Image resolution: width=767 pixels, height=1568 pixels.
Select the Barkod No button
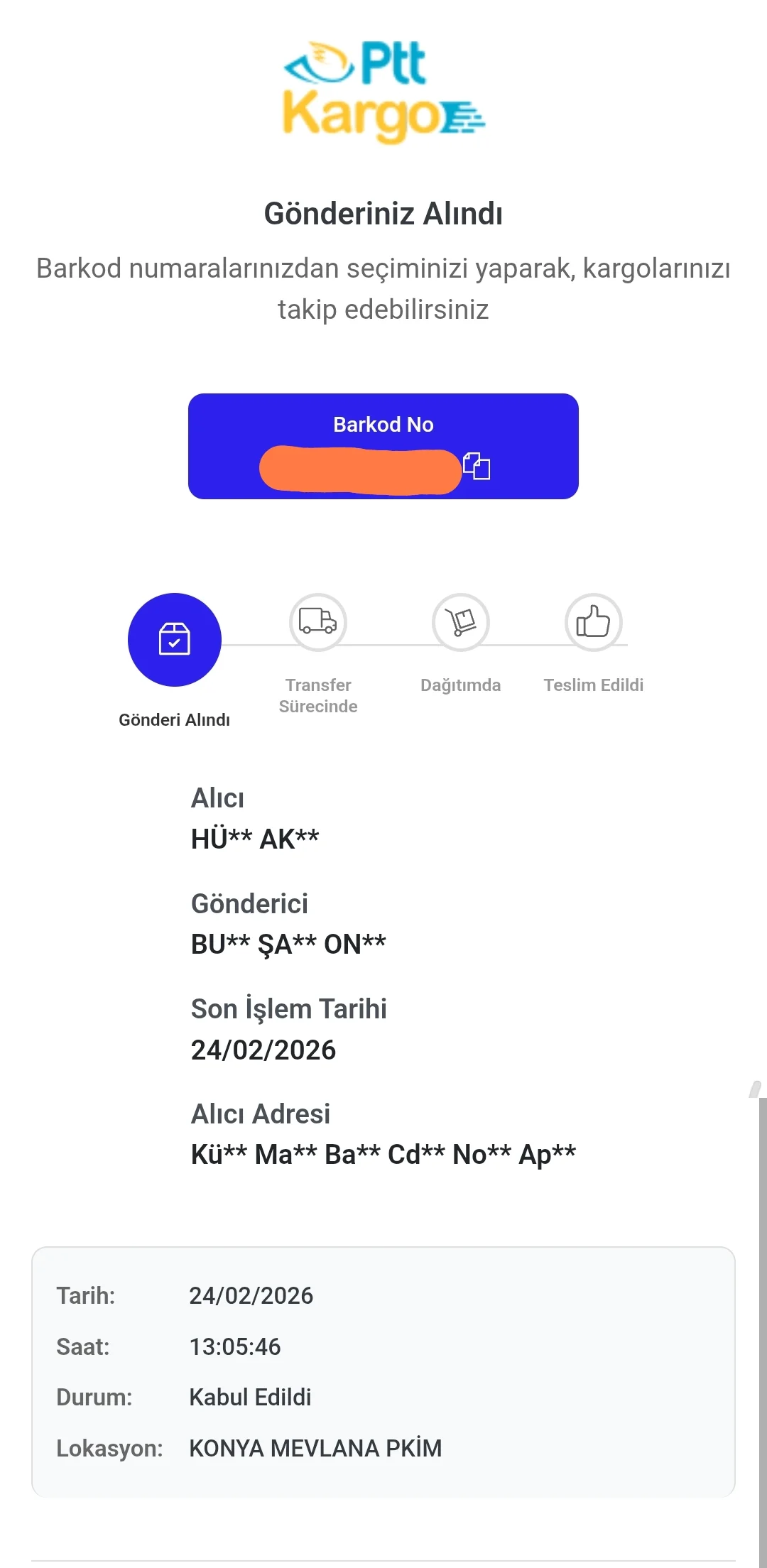click(383, 425)
